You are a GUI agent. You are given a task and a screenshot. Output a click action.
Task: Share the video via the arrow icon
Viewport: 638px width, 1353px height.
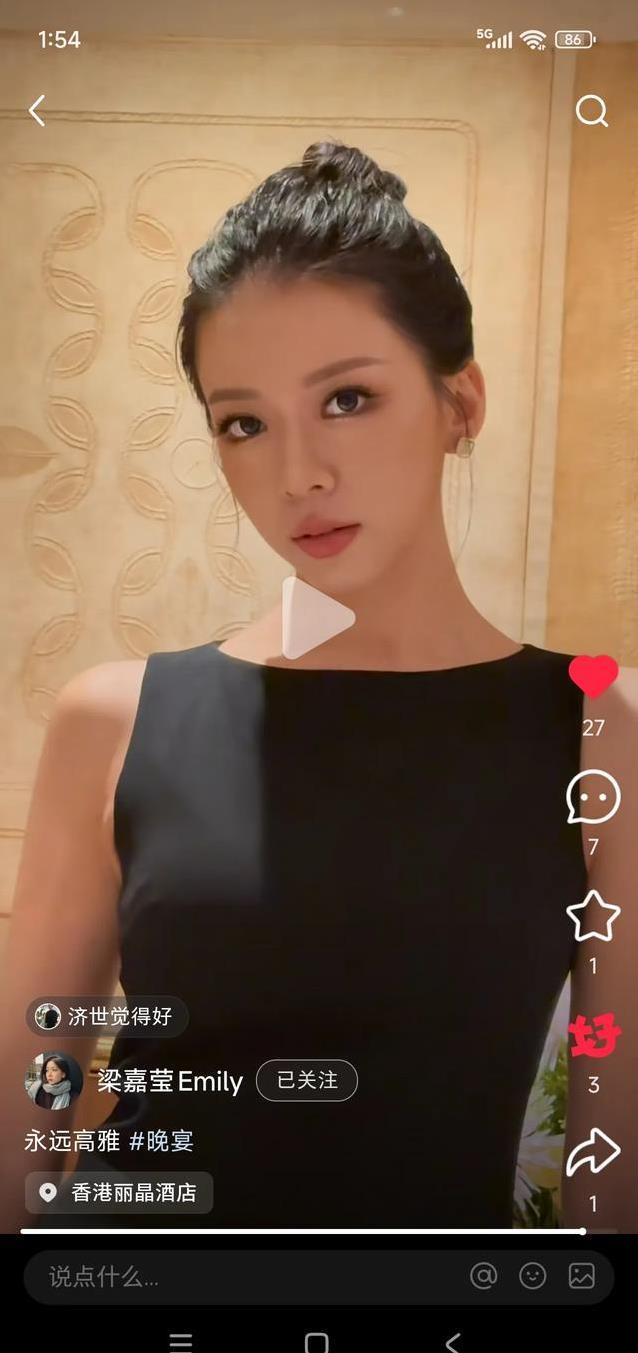593,1152
